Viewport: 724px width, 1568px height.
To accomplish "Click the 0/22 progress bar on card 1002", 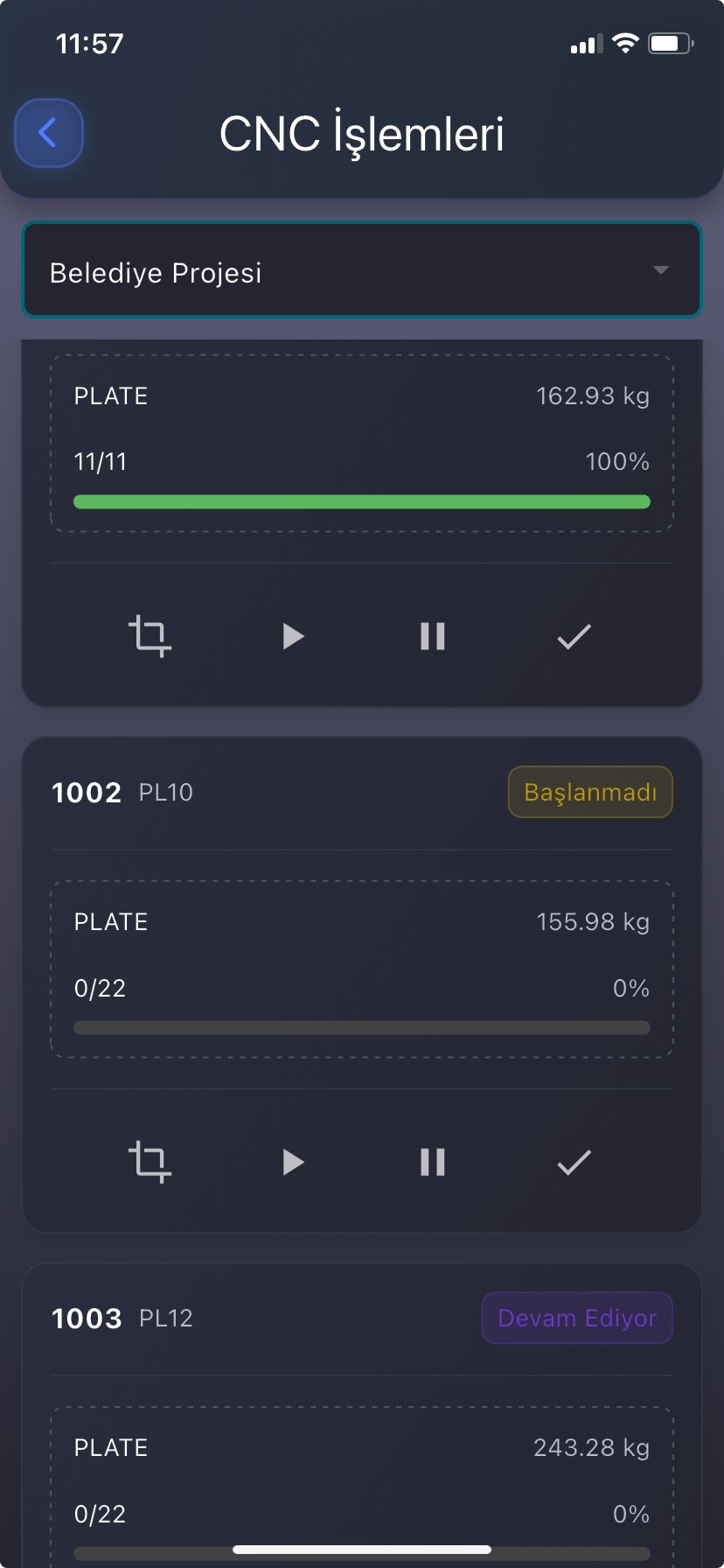I will click(361, 1027).
